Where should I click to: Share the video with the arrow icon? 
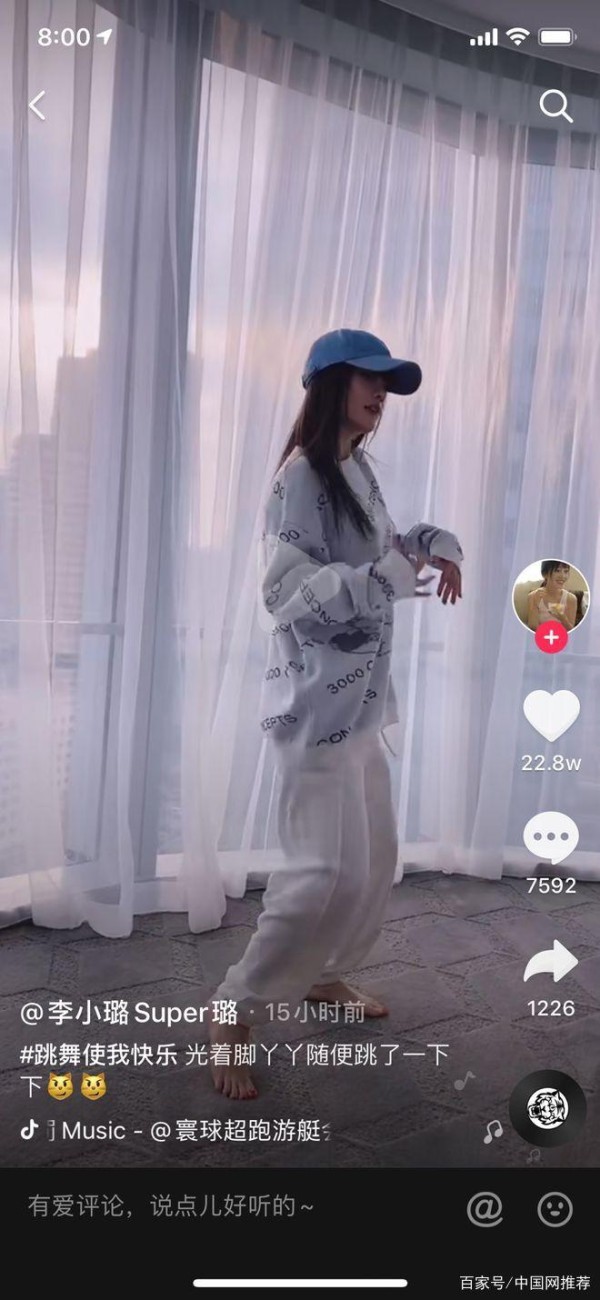[551, 962]
